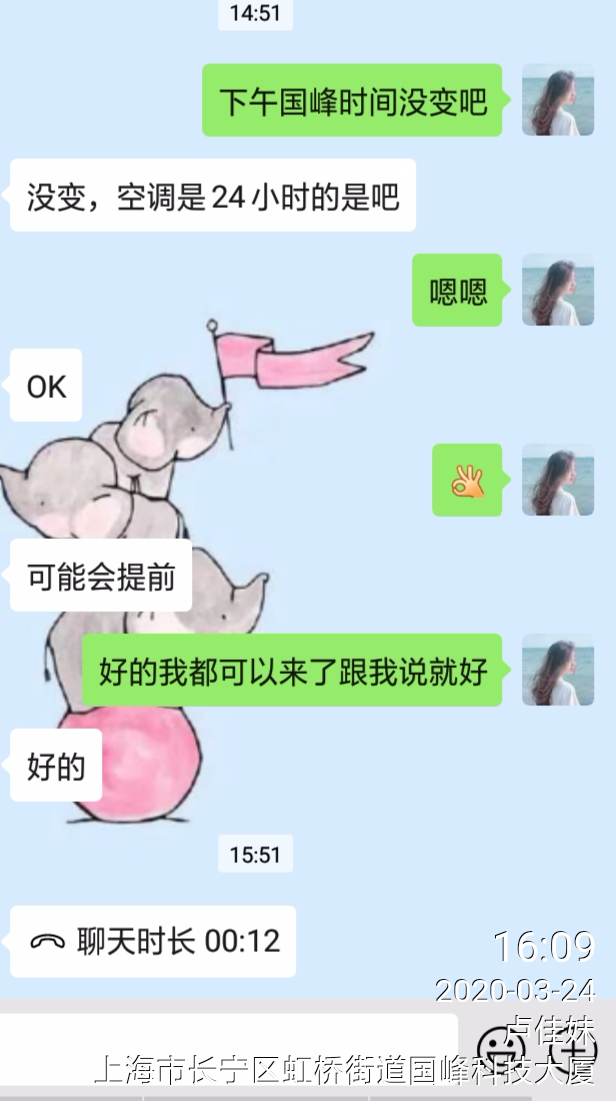616x1101 pixels.
Task: Open the emoji sticker panel
Action: point(500,1047)
